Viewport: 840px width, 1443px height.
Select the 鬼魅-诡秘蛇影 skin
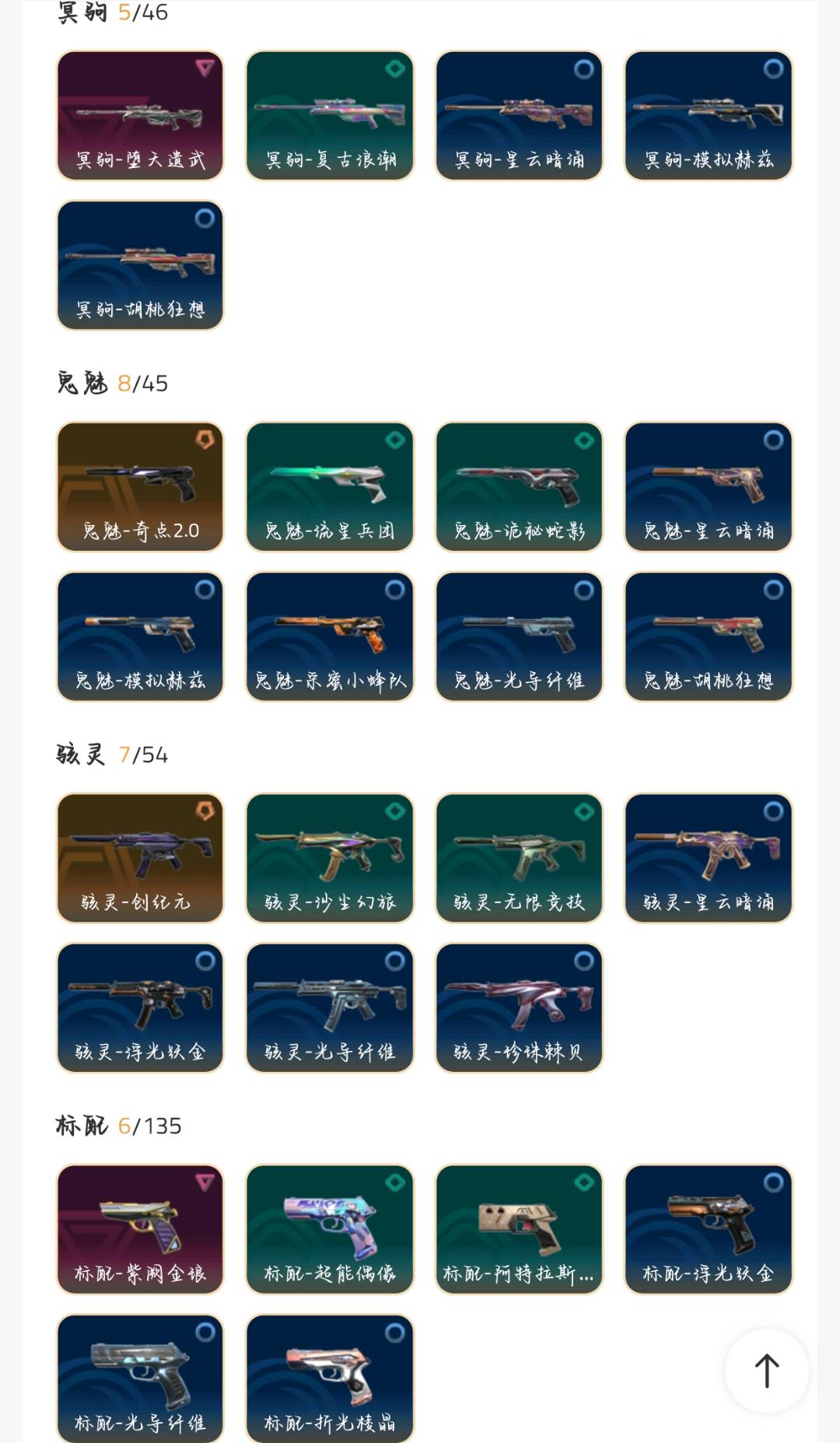[x=519, y=487]
